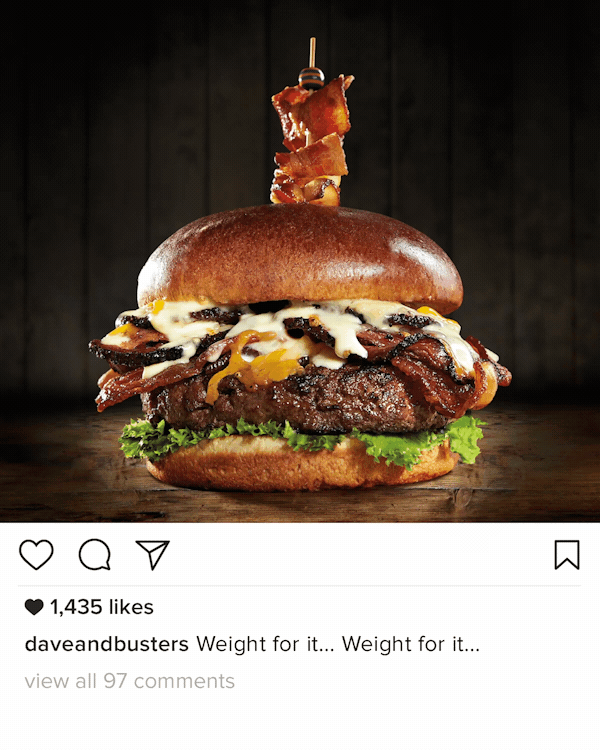
Task: Share post via paper plane icon
Action: pyautogui.click(x=152, y=554)
